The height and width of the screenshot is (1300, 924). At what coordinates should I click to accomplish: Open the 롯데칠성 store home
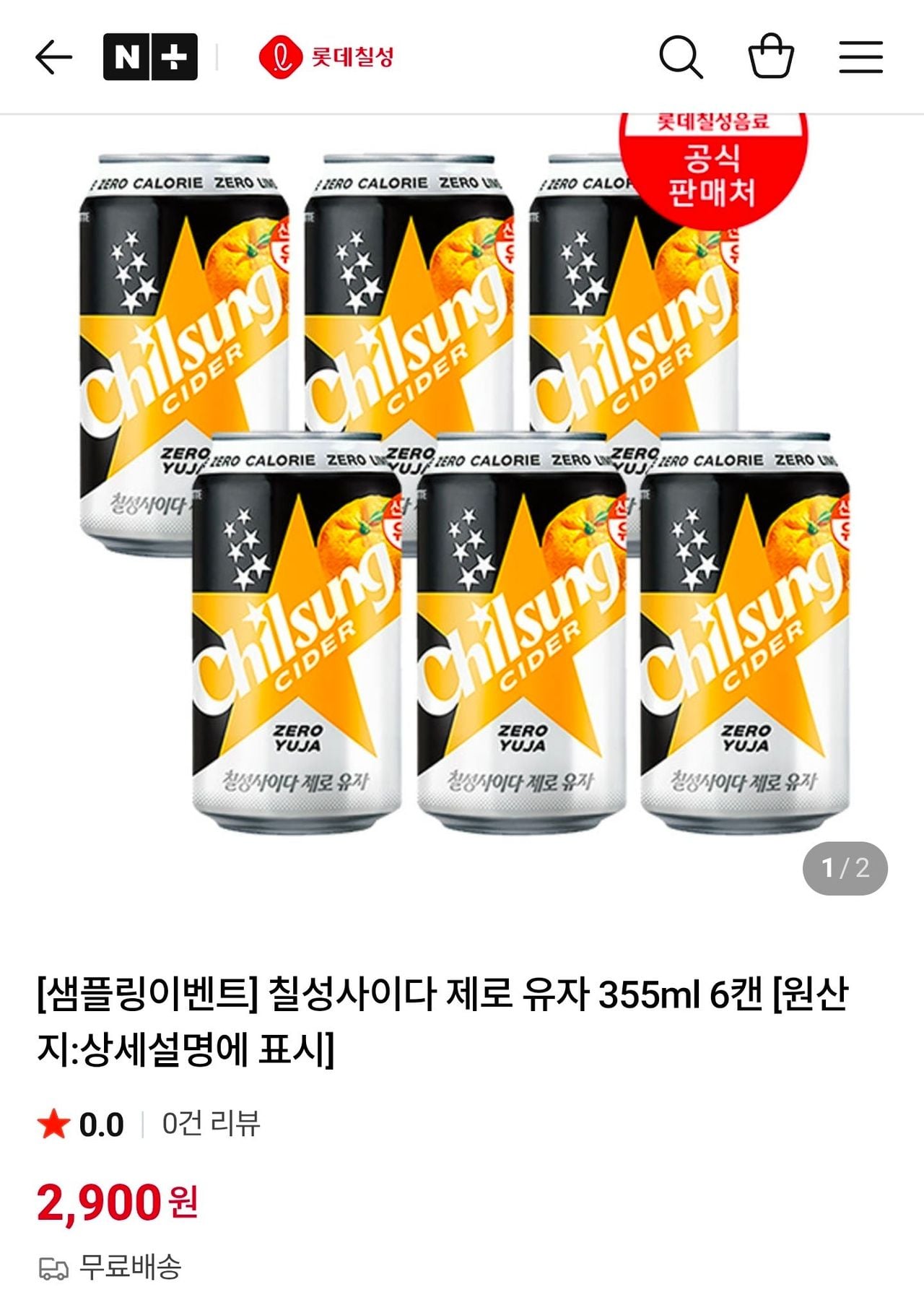(326, 57)
